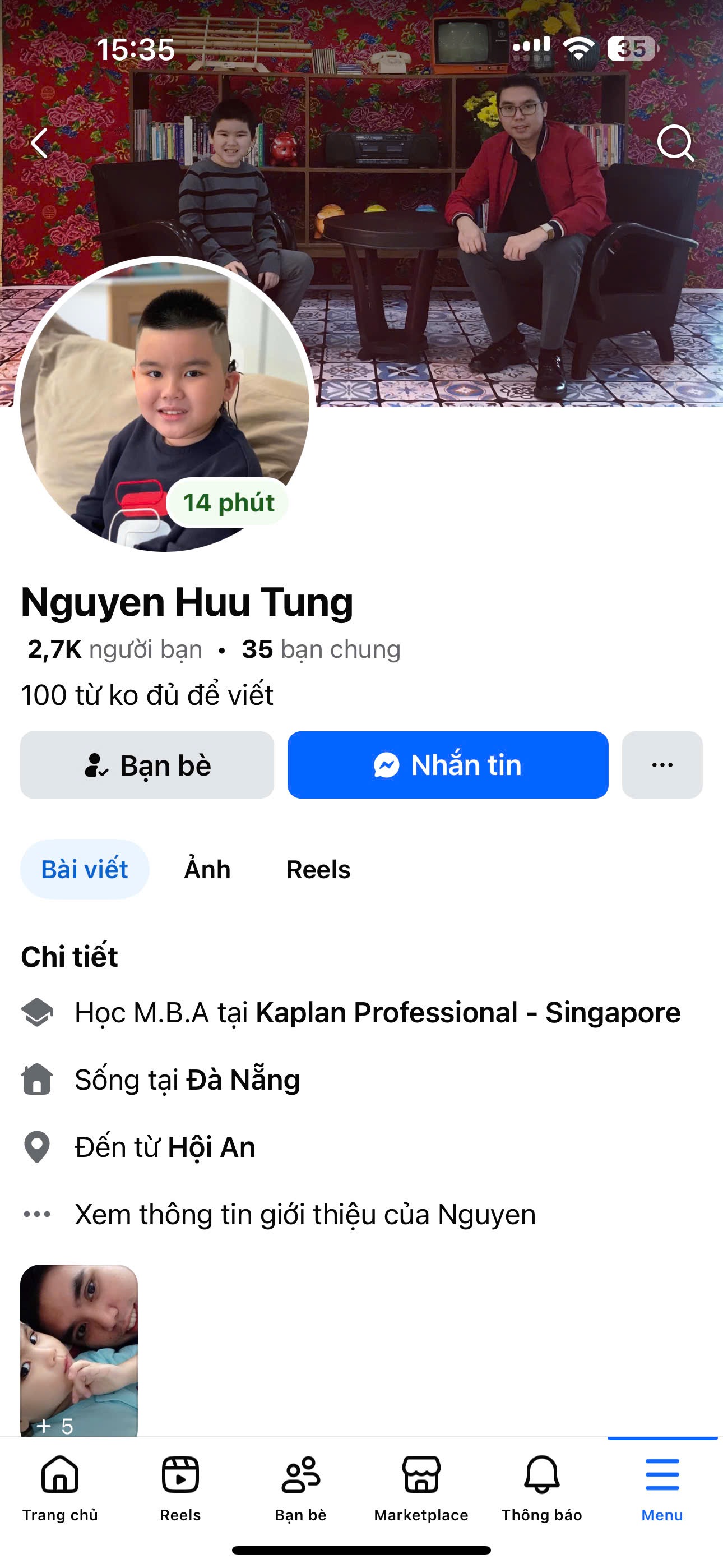Send a message with Nhắn tin

pos(447,765)
